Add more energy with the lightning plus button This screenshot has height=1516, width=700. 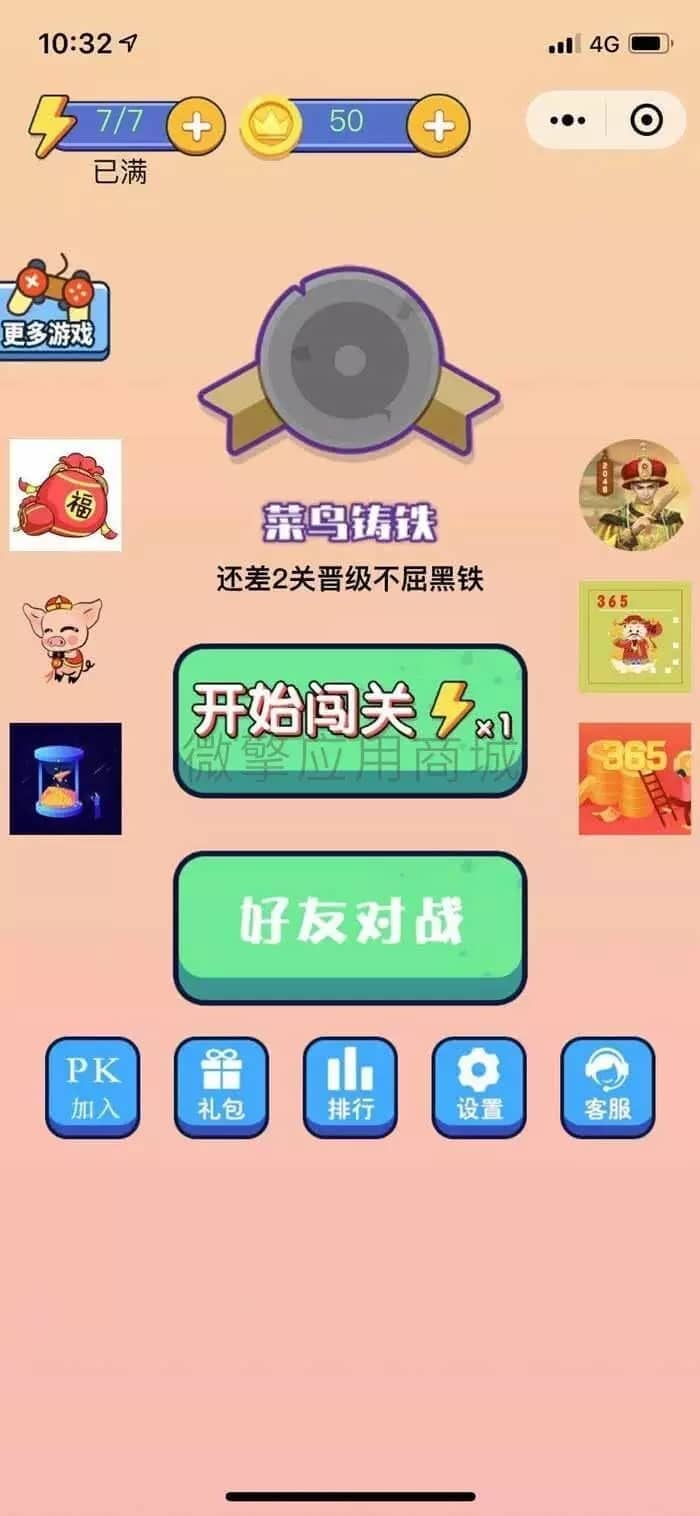pyautogui.click(x=196, y=127)
